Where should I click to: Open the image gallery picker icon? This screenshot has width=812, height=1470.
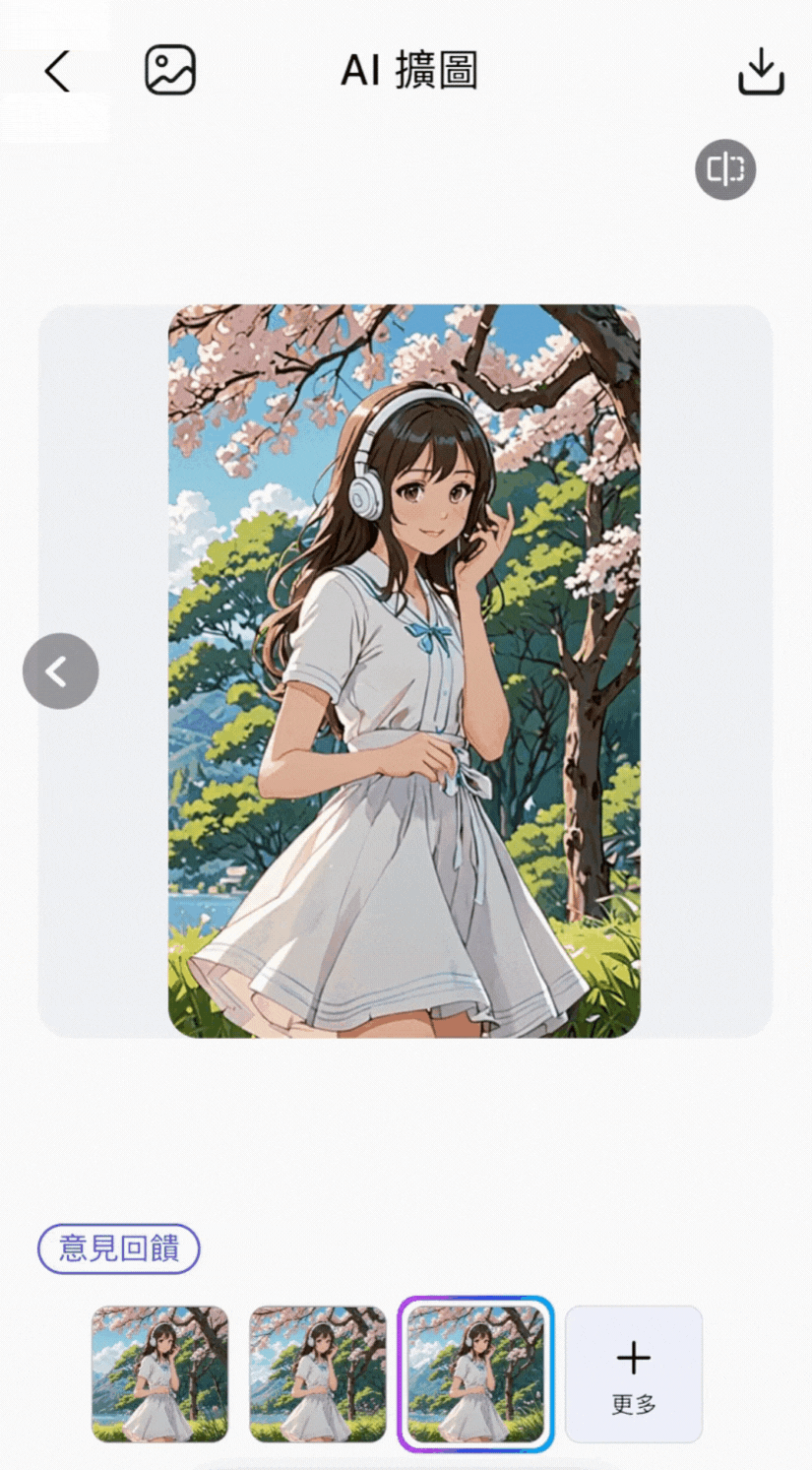tap(170, 71)
